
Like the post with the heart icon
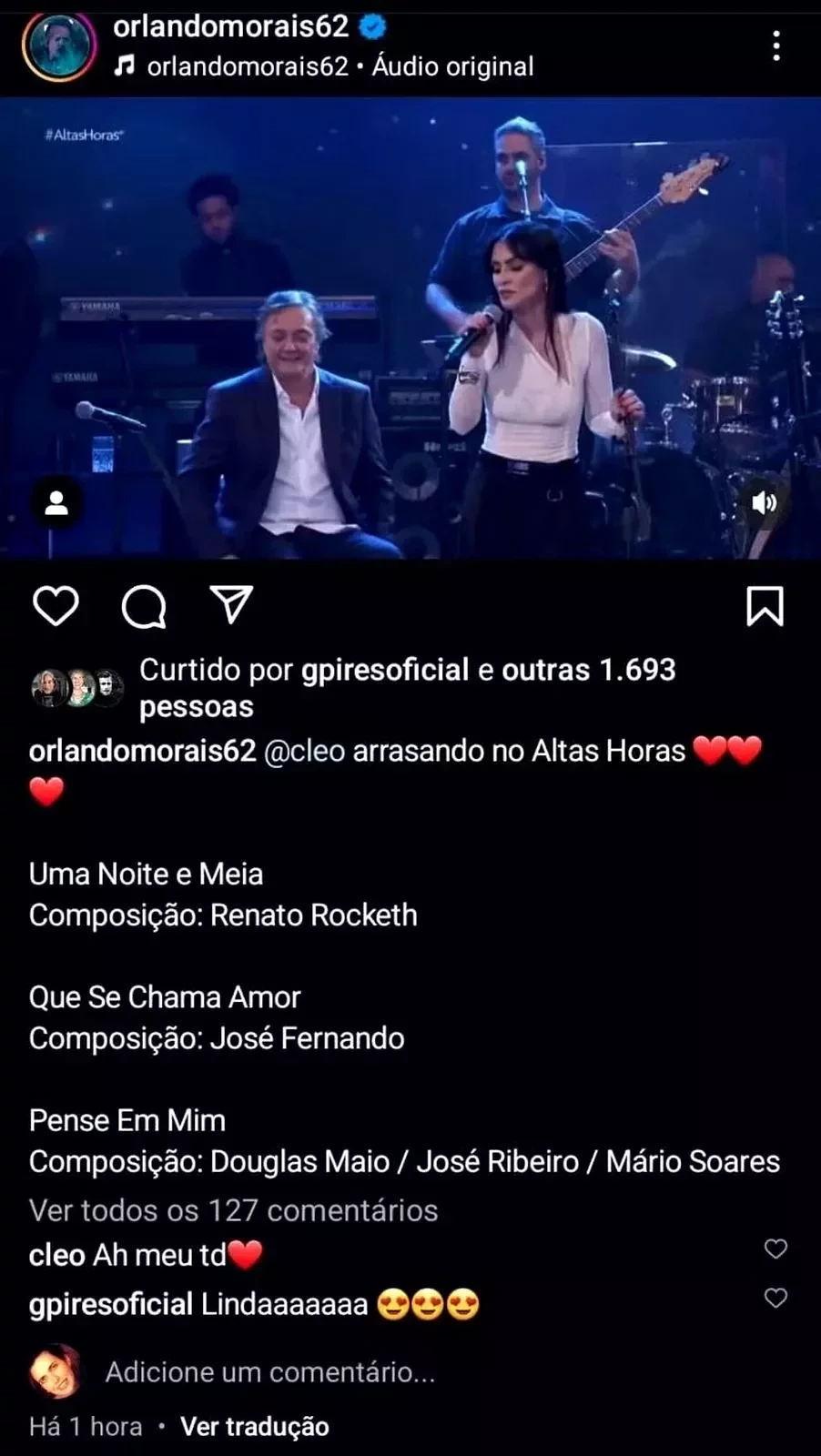point(56,606)
